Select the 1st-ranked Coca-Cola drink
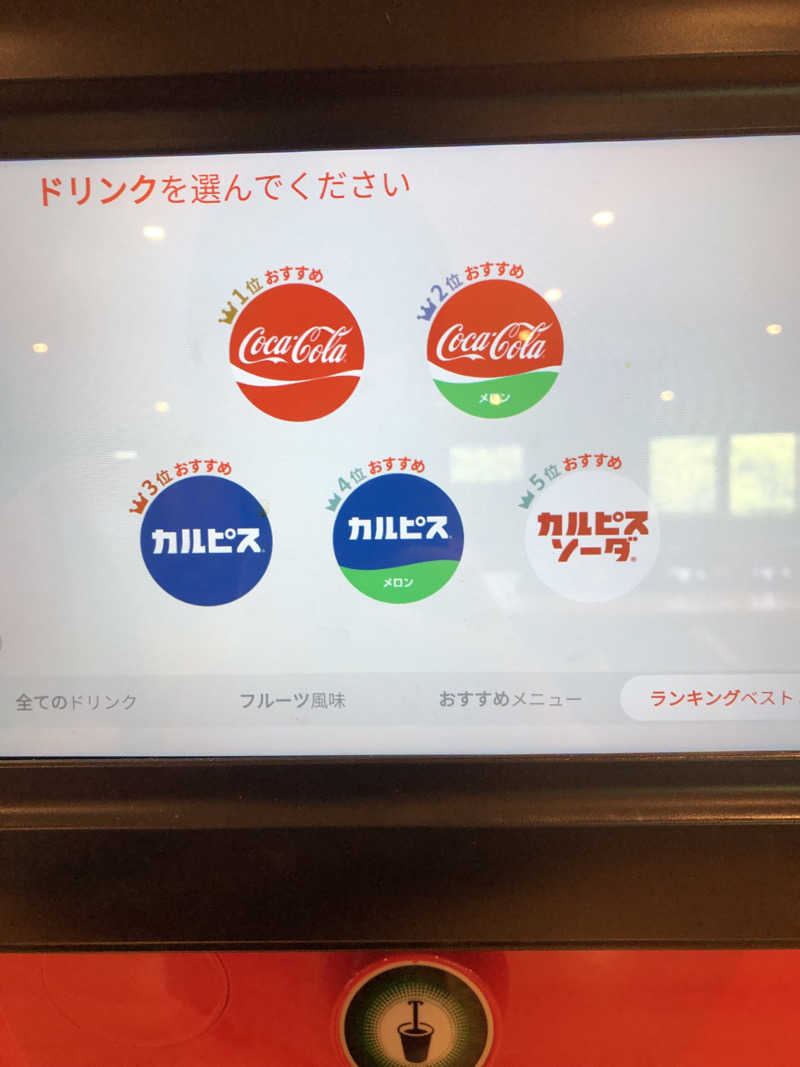 296,352
